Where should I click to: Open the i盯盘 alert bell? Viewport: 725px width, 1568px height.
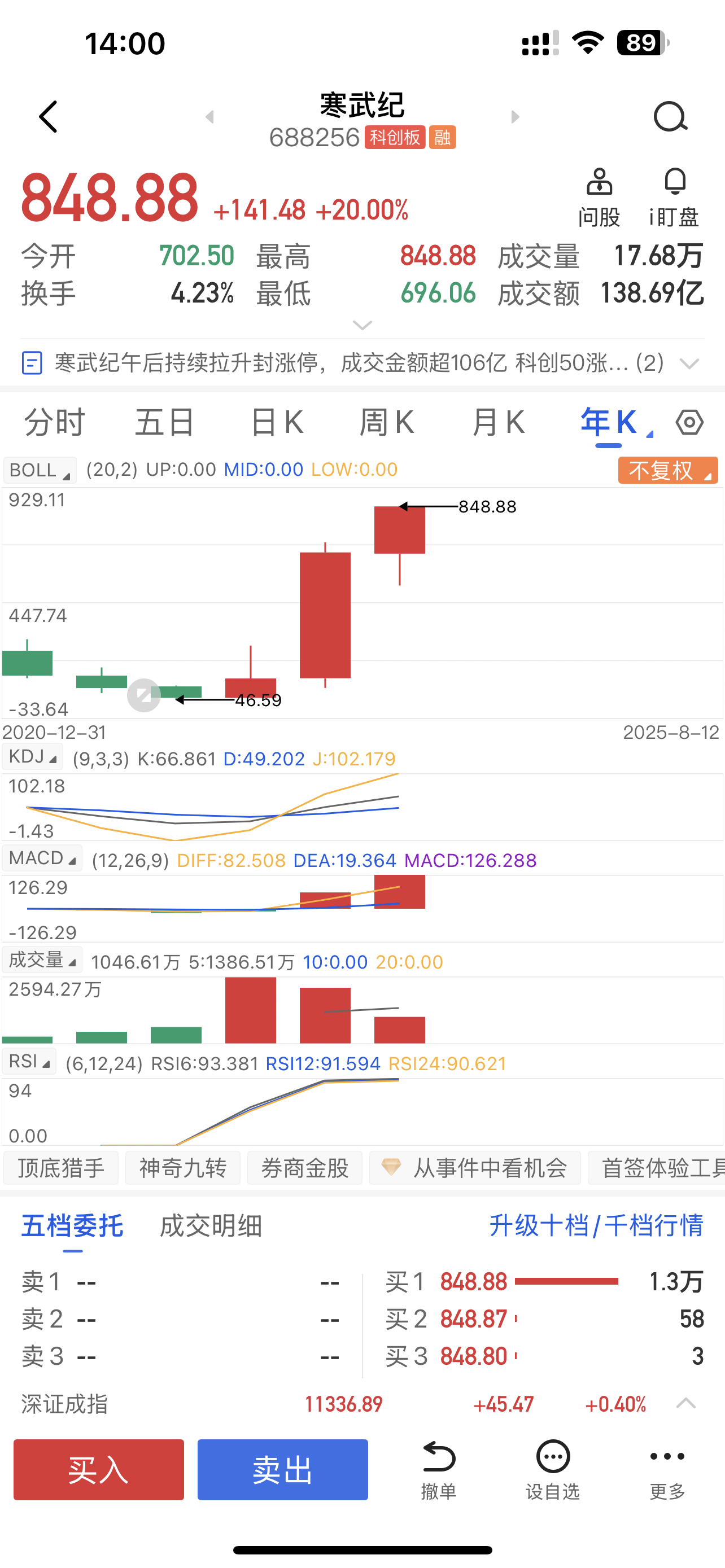click(x=675, y=198)
